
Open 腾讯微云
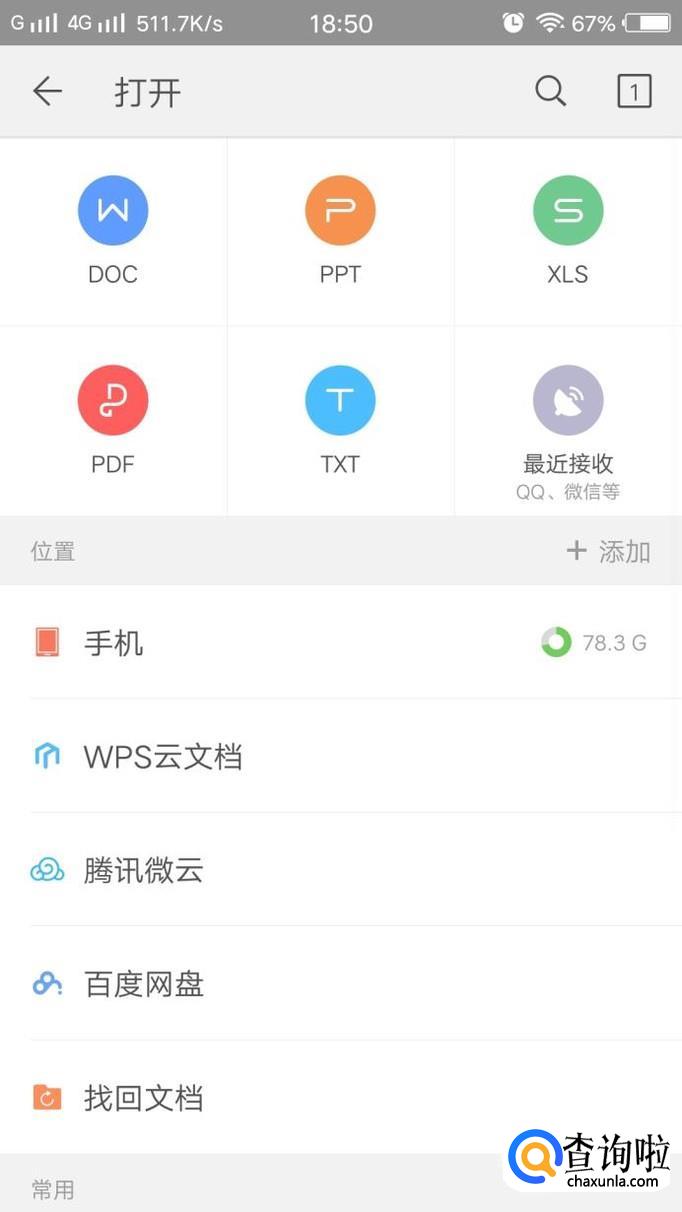(340, 870)
